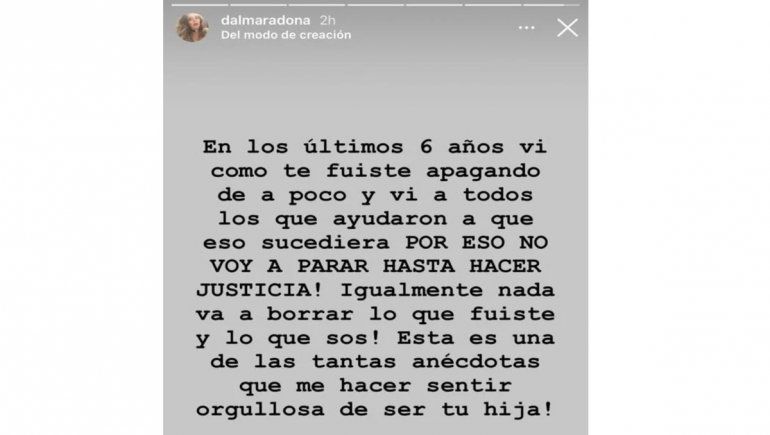Open the three-dot story options menu

[x=526, y=28]
